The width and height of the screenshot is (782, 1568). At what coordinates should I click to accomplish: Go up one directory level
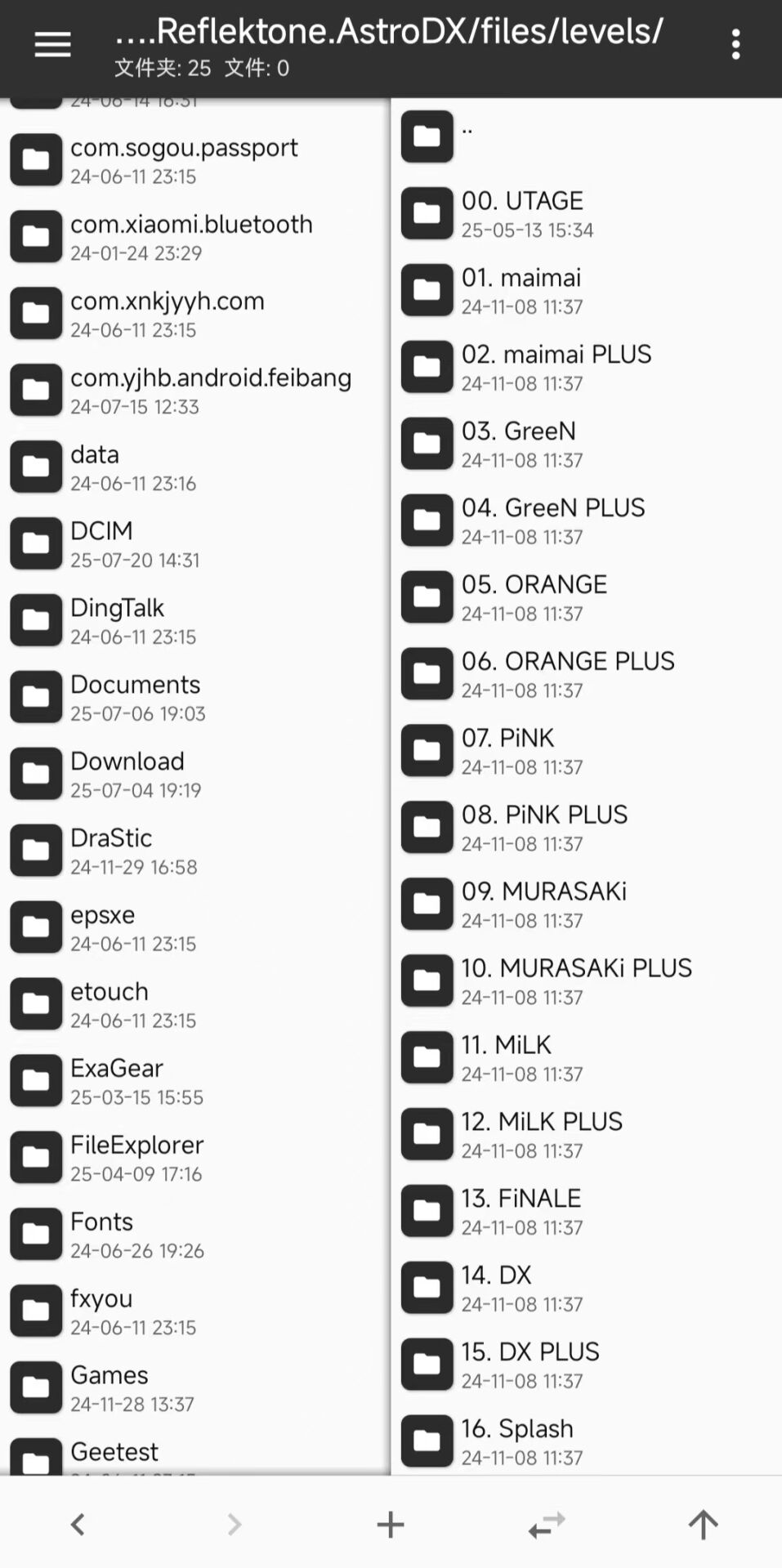coord(703,1524)
